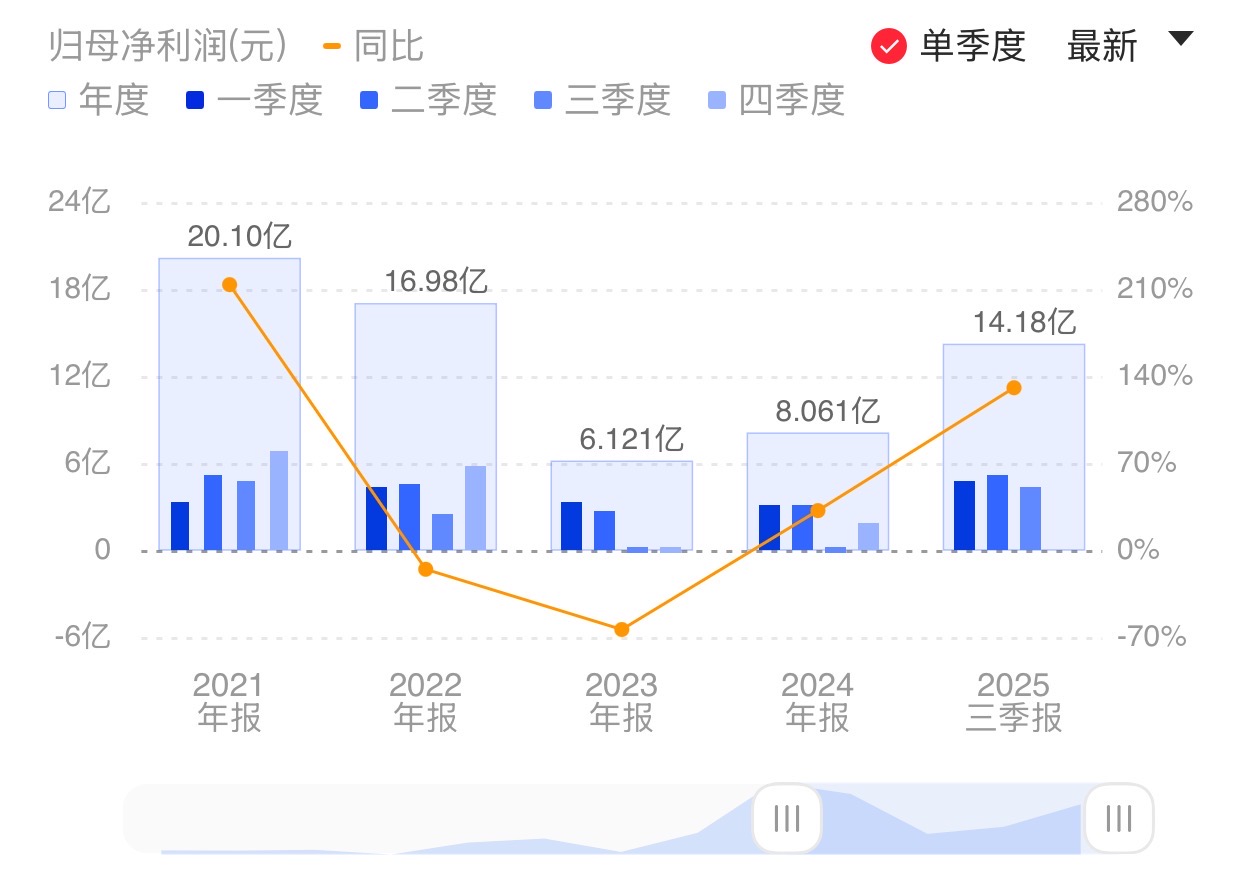This screenshot has width=1242, height=892.
Task: Toggle the 一季度 legend series
Action: tap(254, 100)
